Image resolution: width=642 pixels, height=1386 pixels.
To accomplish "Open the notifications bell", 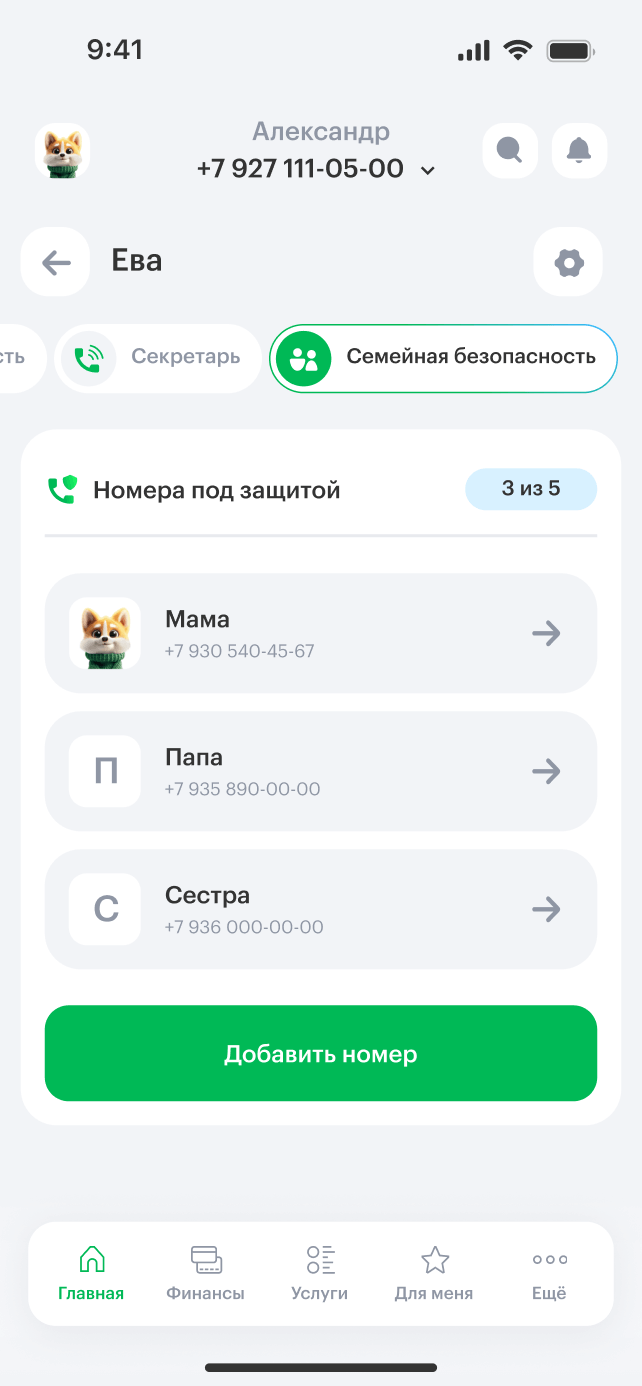I will (579, 151).
